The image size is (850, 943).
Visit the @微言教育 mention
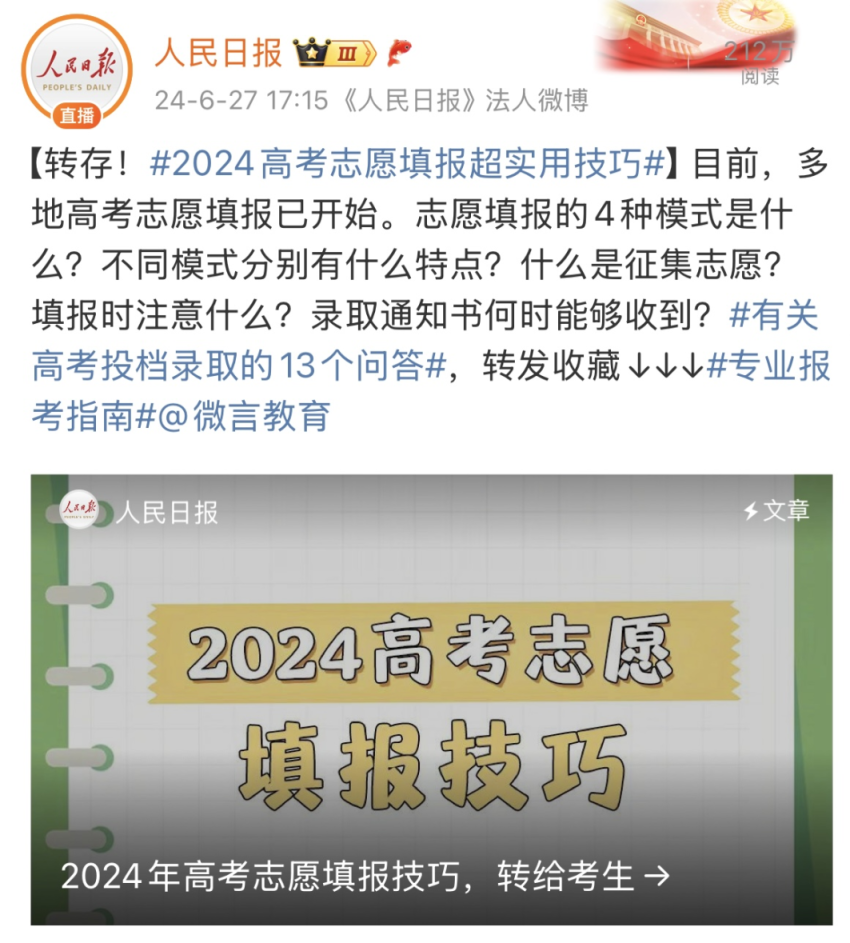pyautogui.click(x=244, y=416)
